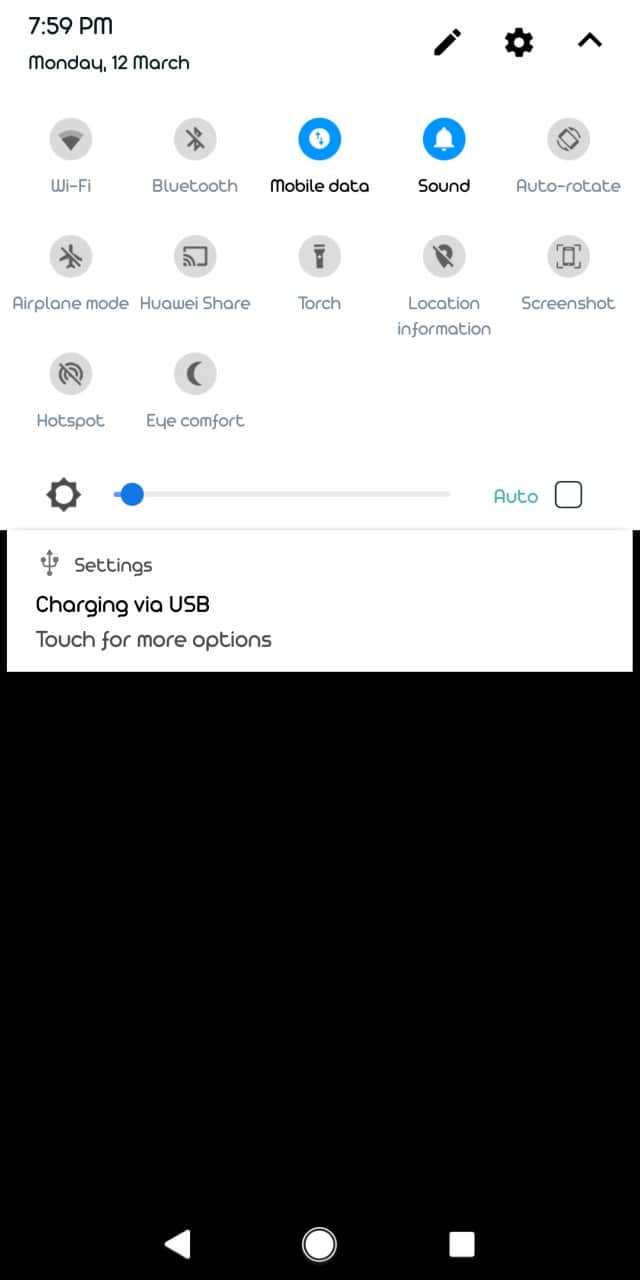The width and height of the screenshot is (640, 1280).
Task: Switch on the Torch
Action: (x=320, y=257)
